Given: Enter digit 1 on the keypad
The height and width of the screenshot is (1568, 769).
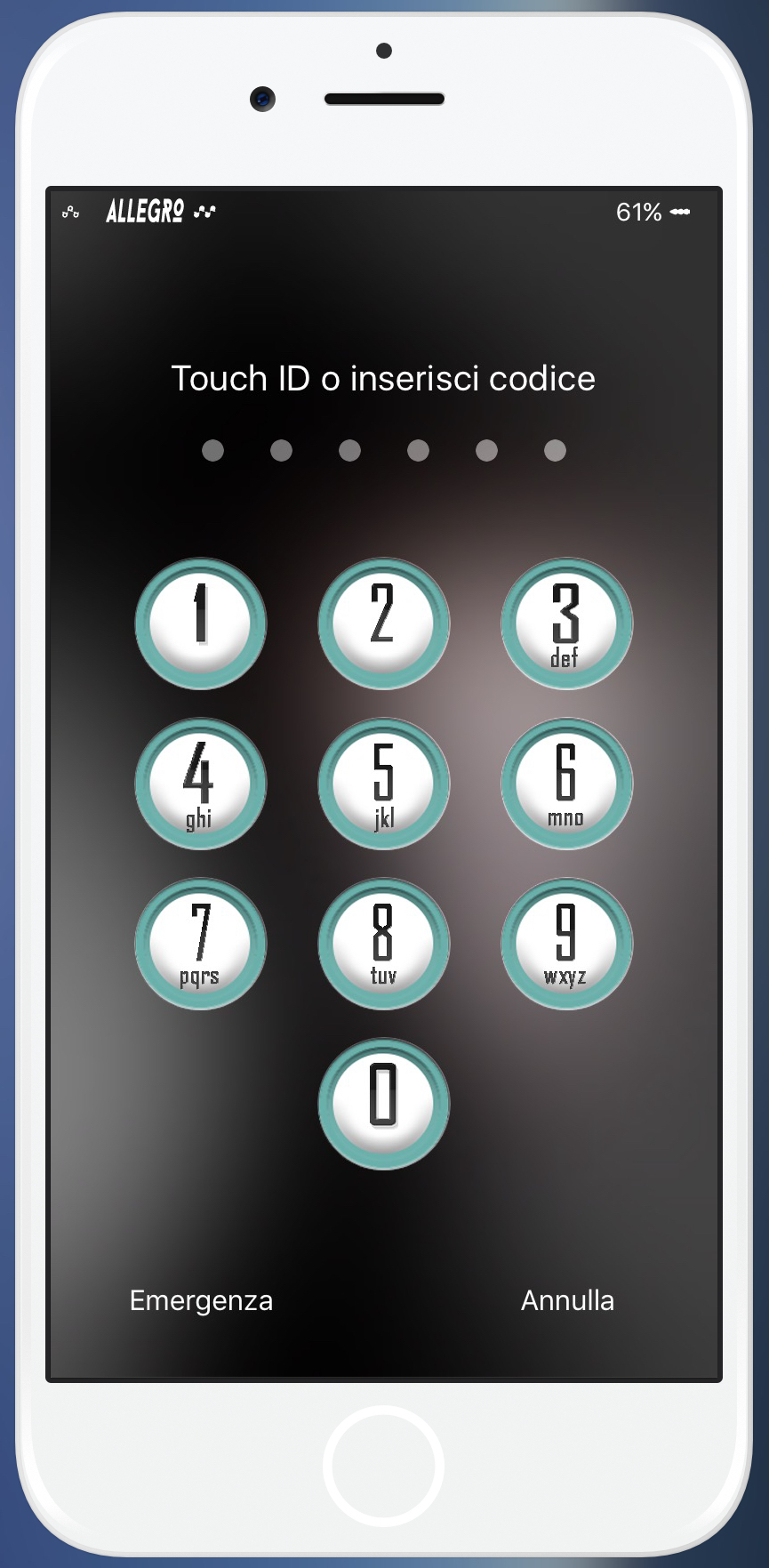Looking at the screenshot, I should pos(201,623).
